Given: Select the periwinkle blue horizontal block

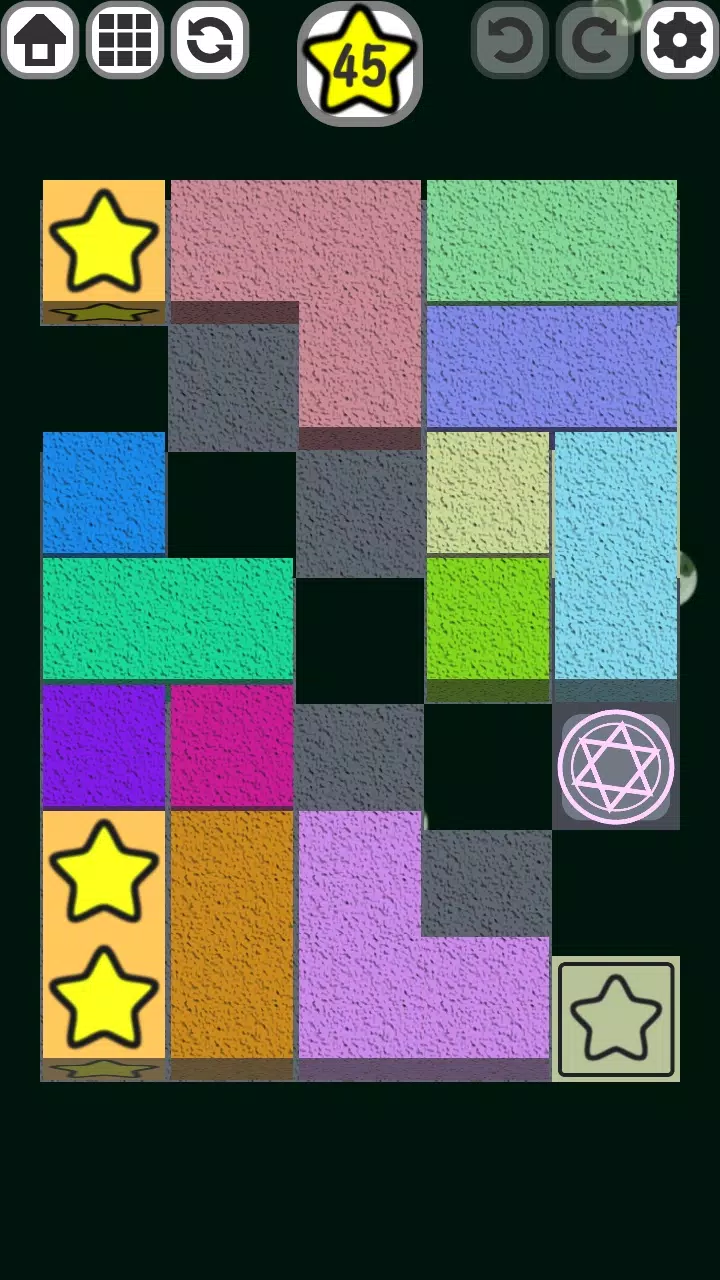Looking at the screenshot, I should [551, 366].
